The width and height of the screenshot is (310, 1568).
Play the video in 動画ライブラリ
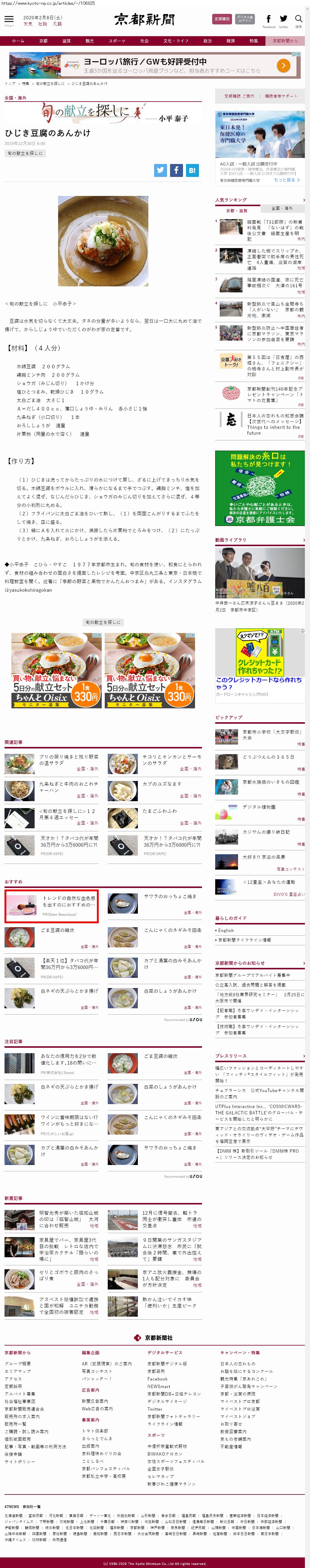coord(260,572)
